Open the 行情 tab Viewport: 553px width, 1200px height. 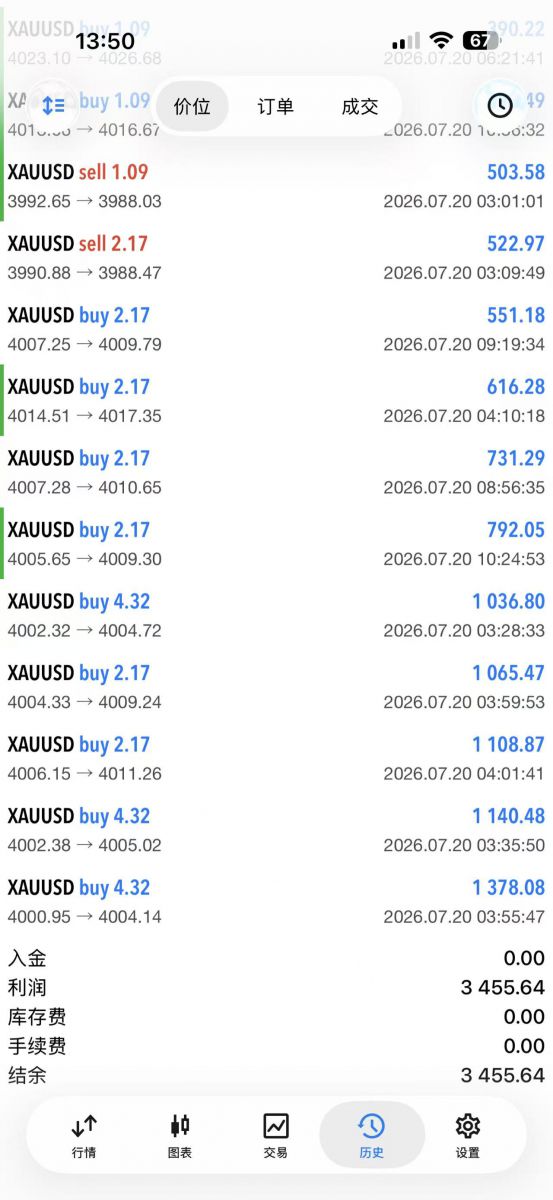84,1137
